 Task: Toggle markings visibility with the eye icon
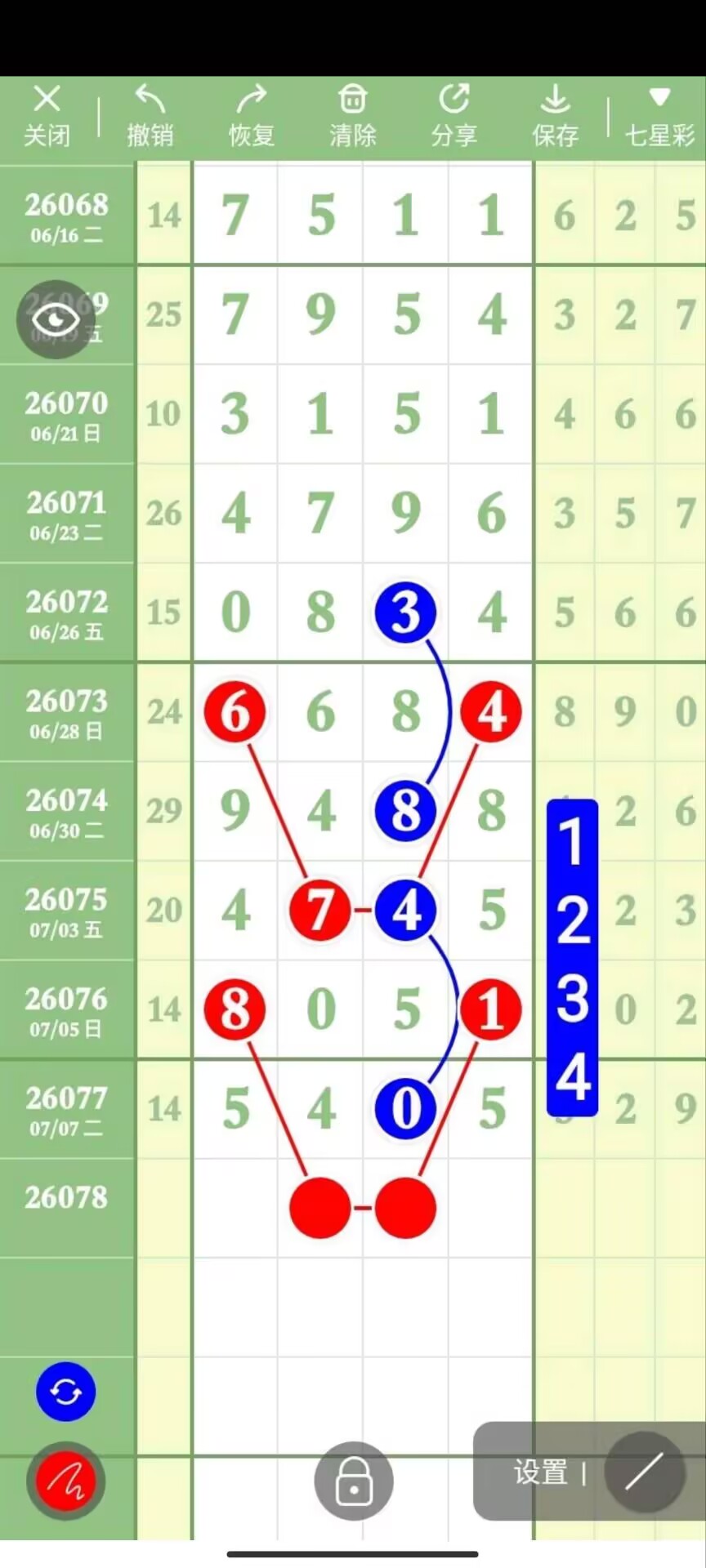point(56,319)
